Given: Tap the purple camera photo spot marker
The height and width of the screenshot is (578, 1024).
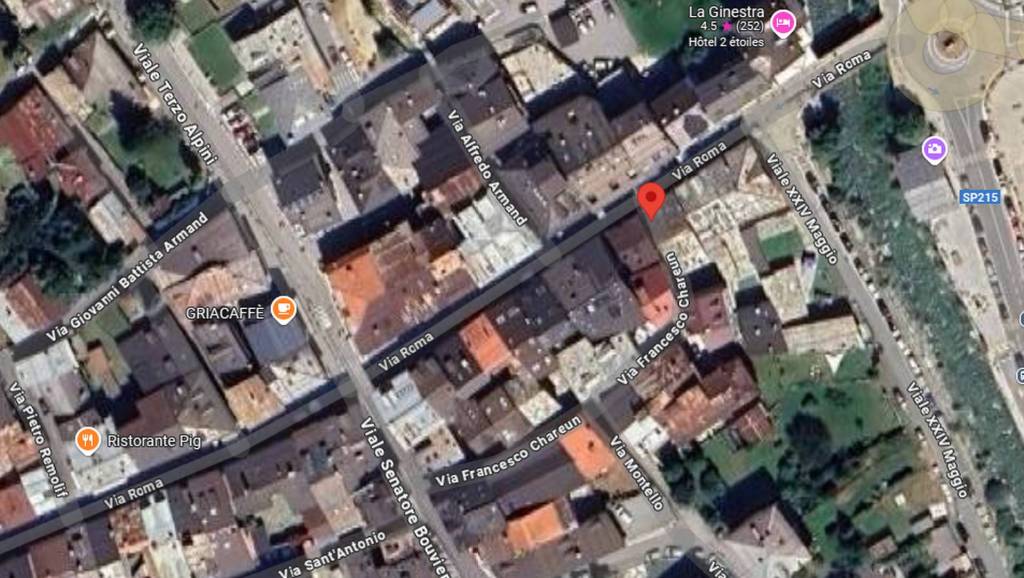Looking at the screenshot, I should click(x=935, y=150).
